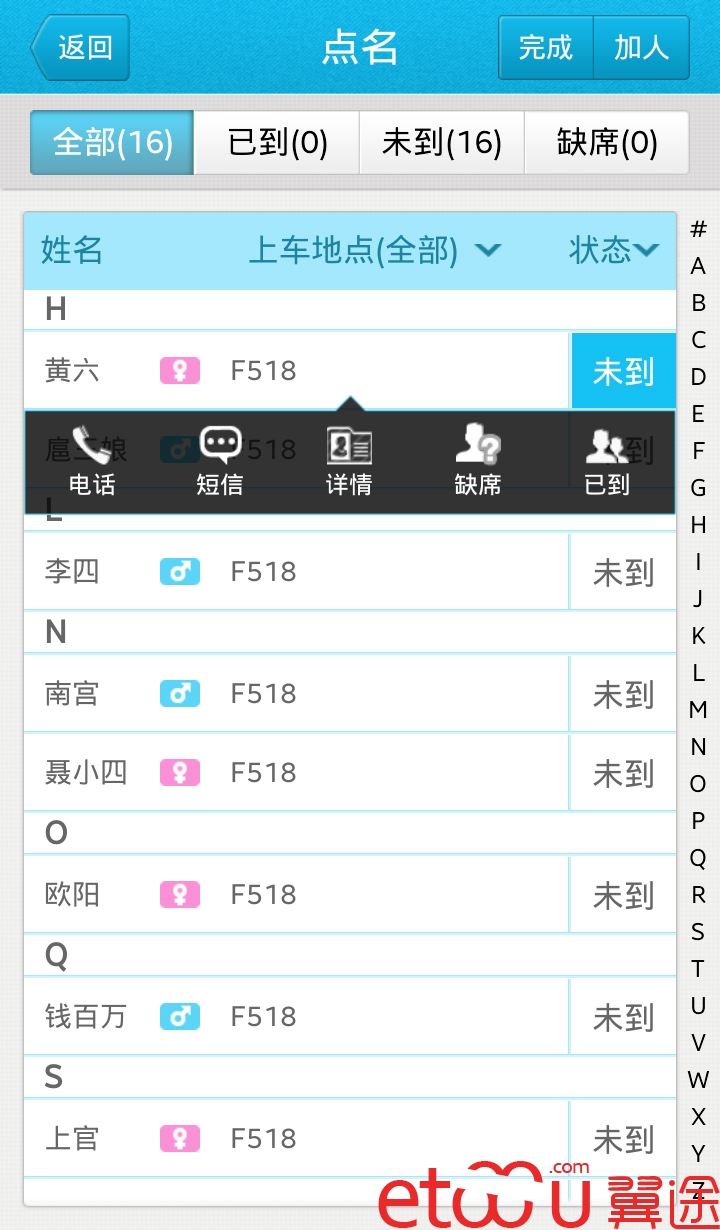This screenshot has width=720, height=1230.
Task: Send 短信 to 黄六
Action: coord(220,462)
